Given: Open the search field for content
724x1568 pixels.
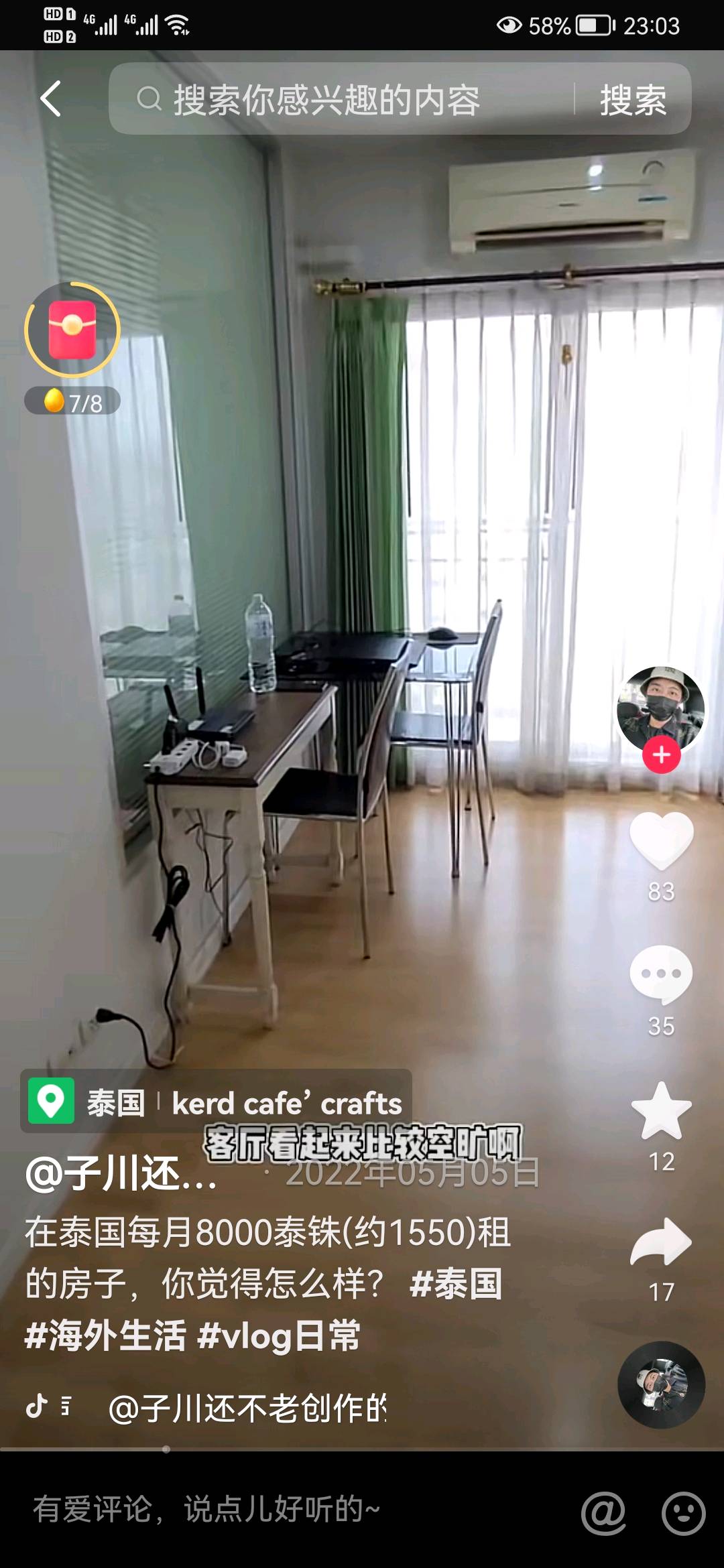Looking at the screenshot, I should 335,99.
